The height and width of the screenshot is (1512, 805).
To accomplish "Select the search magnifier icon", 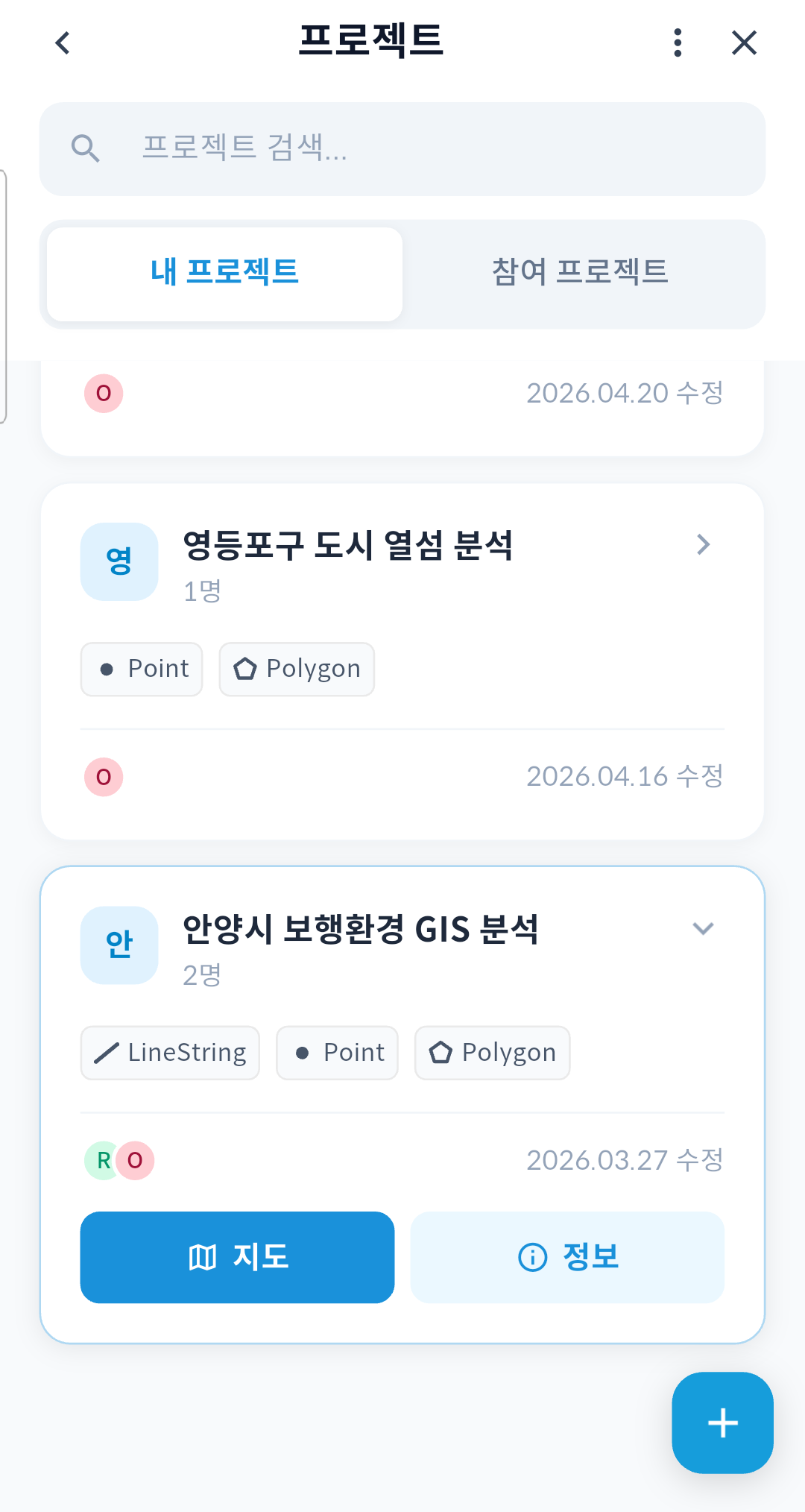I will [x=86, y=148].
